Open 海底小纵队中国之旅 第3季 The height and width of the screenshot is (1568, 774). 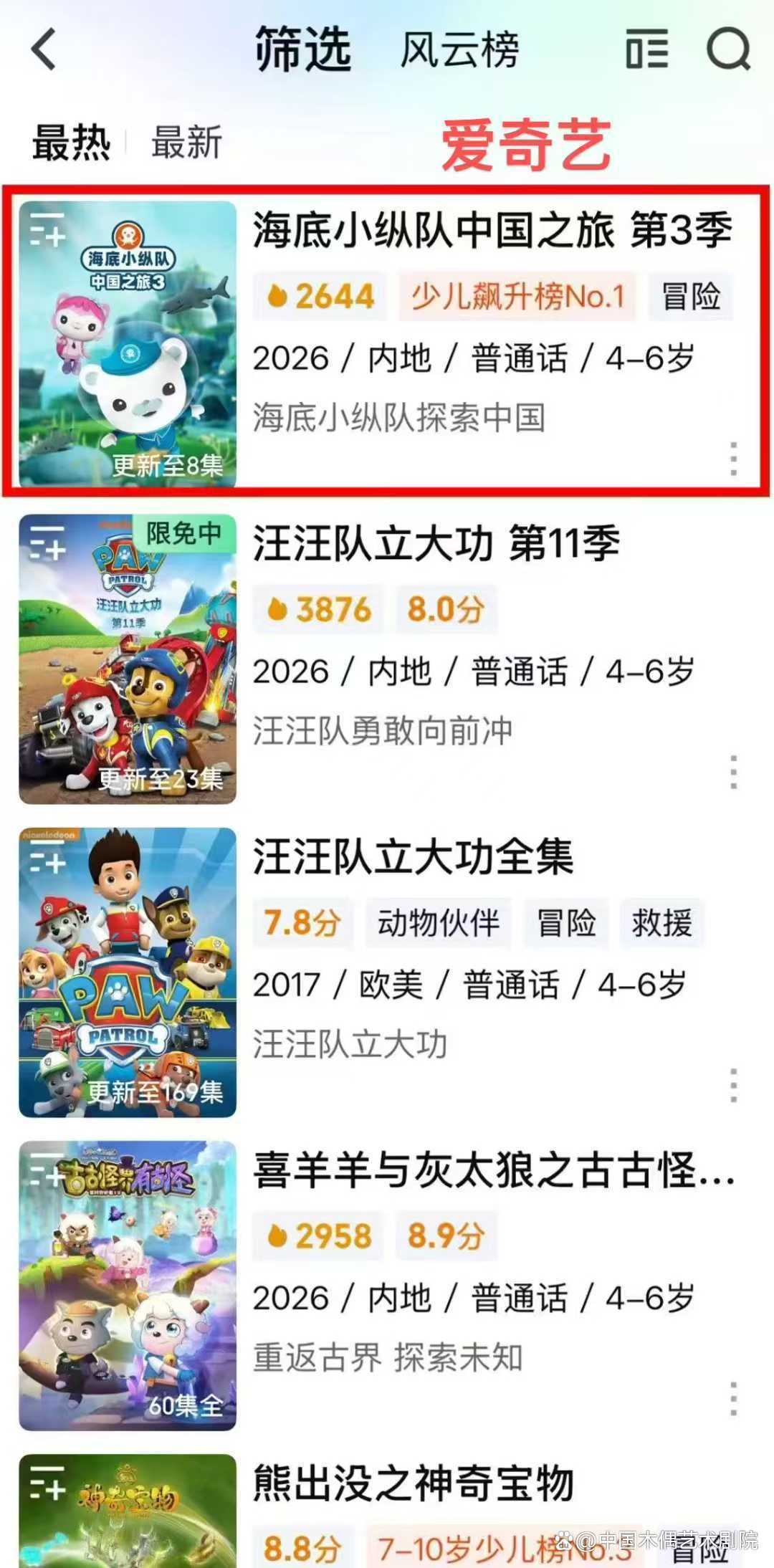point(492,231)
